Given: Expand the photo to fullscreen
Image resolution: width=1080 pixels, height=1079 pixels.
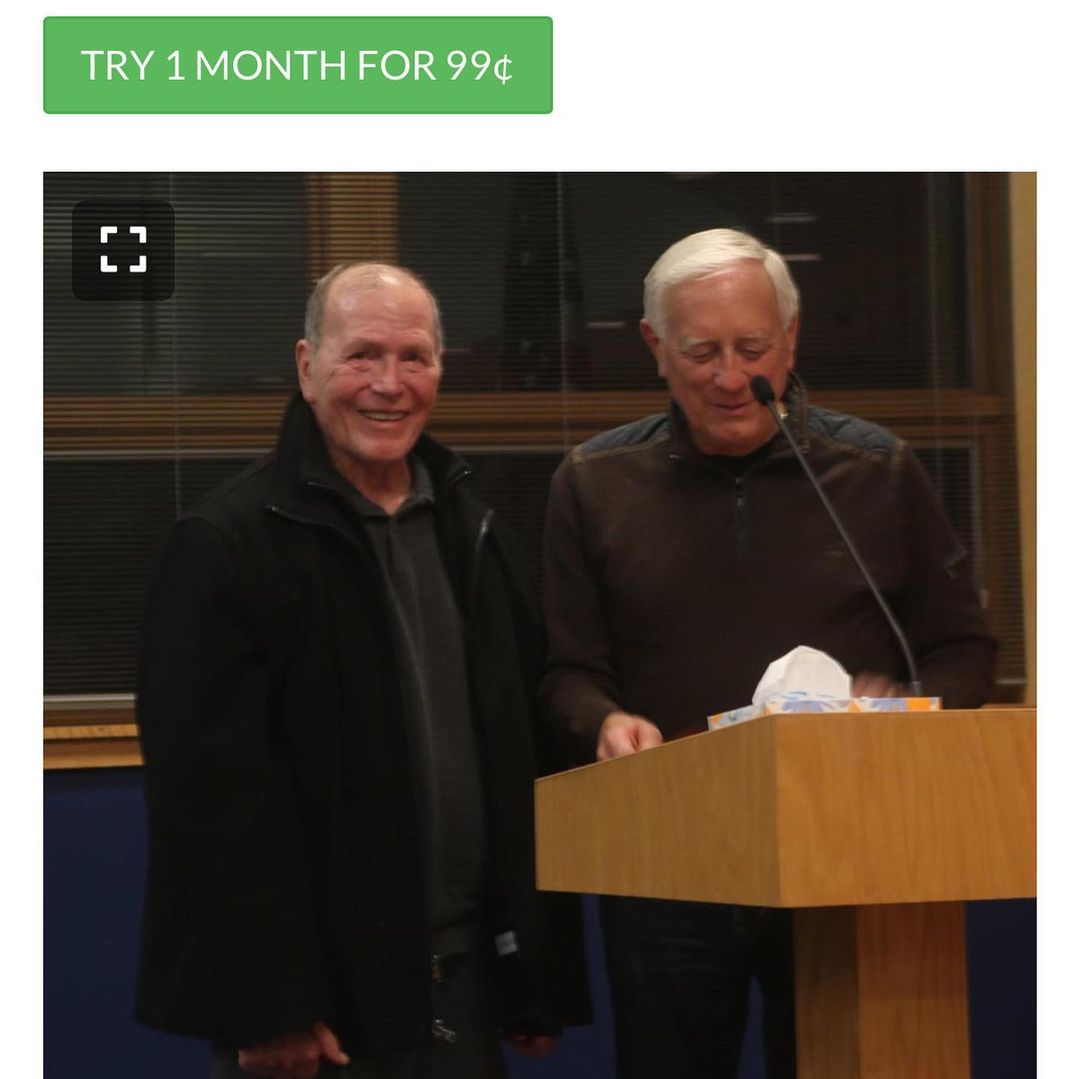Looking at the screenshot, I should [123, 250].
